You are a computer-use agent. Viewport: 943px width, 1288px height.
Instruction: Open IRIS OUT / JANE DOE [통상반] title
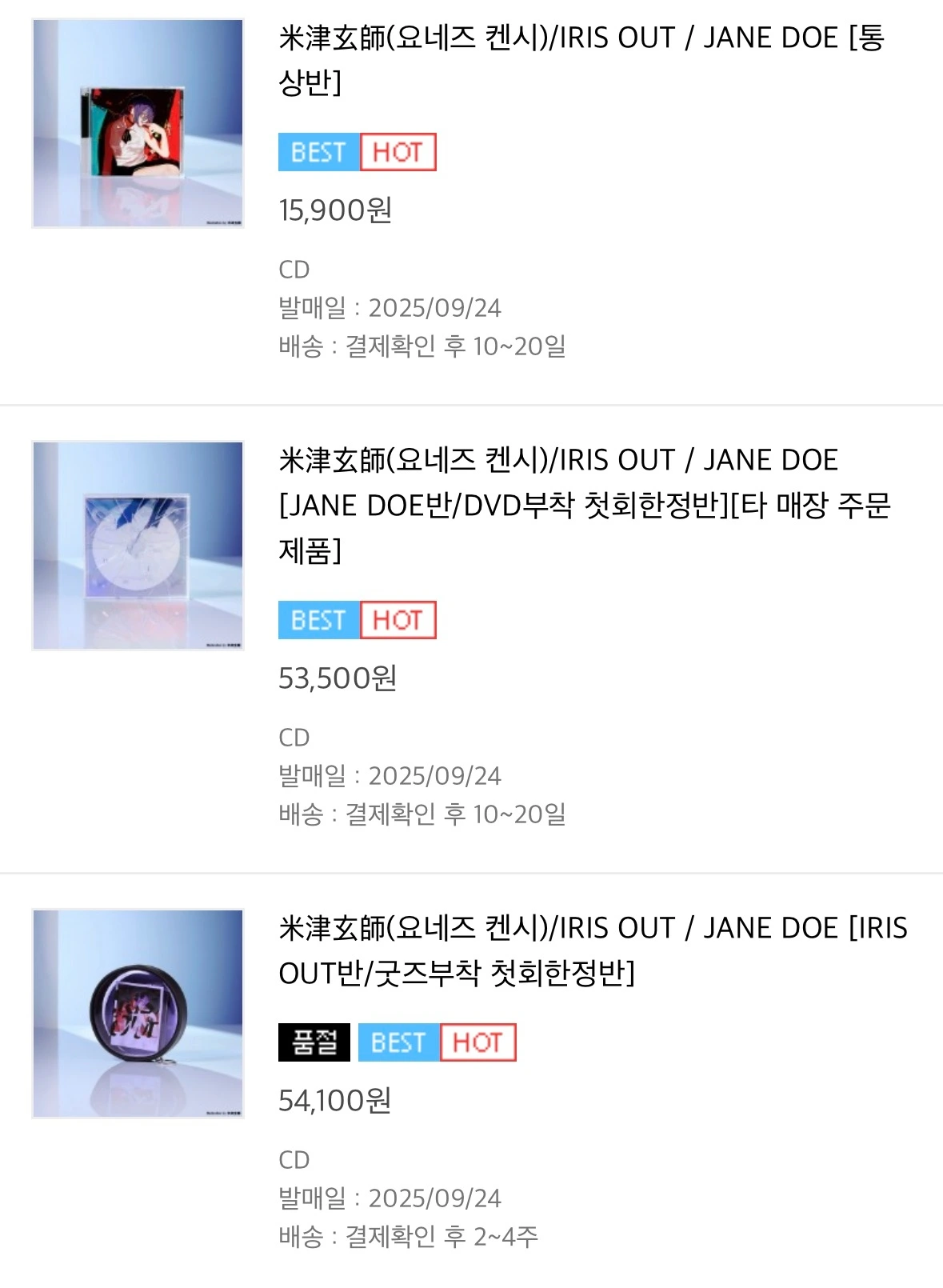[x=581, y=59]
